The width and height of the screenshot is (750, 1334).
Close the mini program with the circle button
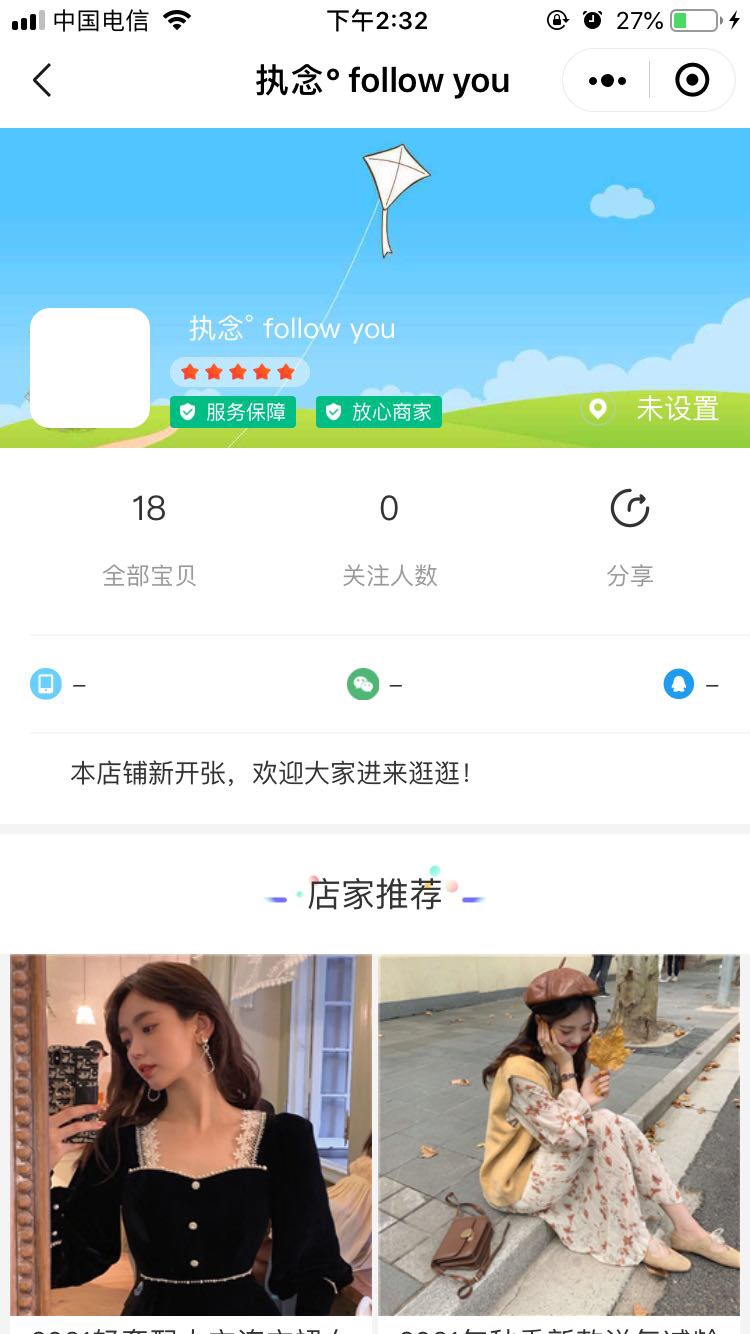(x=692, y=80)
